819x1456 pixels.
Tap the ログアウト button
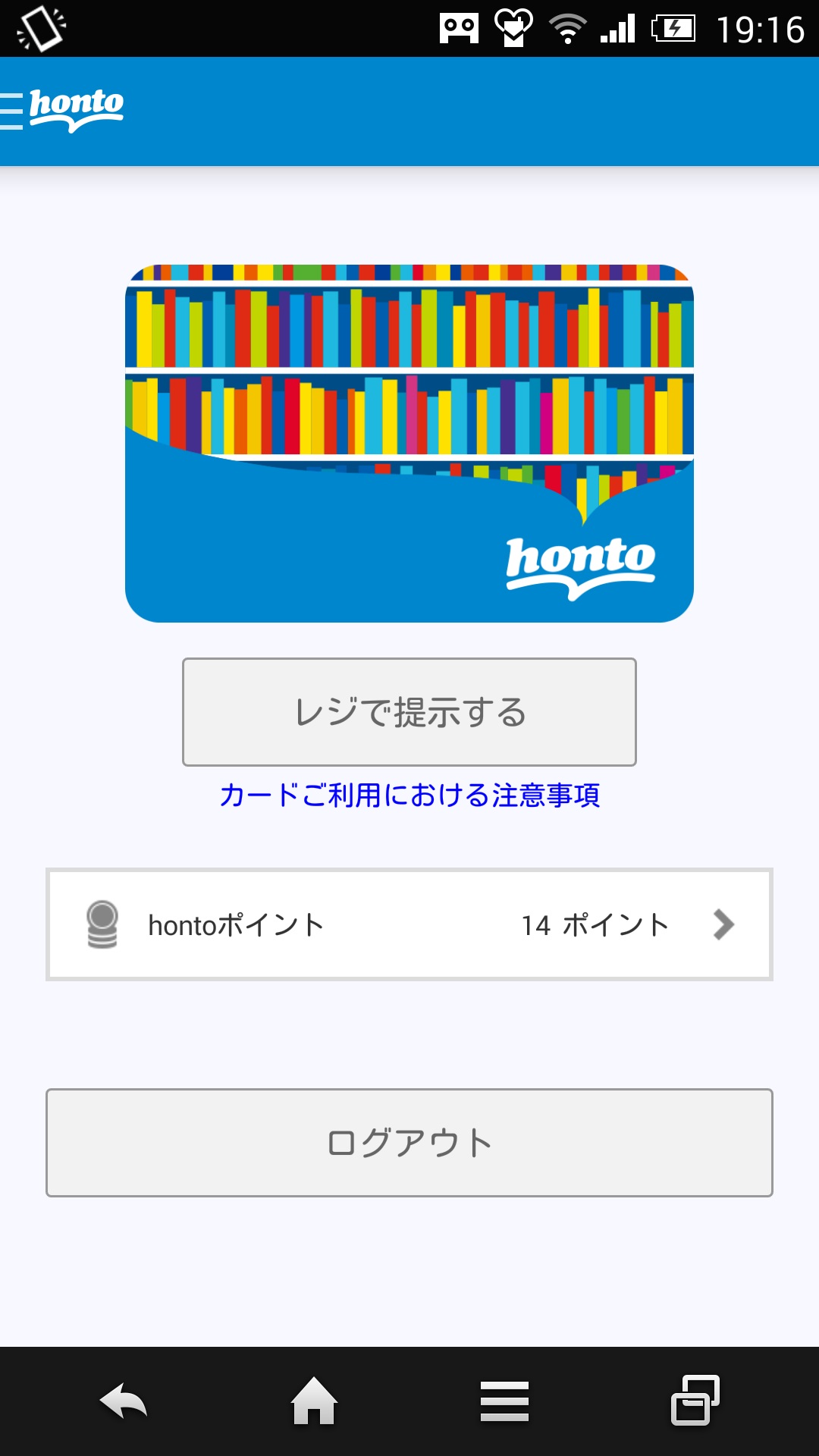coord(409,1143)
